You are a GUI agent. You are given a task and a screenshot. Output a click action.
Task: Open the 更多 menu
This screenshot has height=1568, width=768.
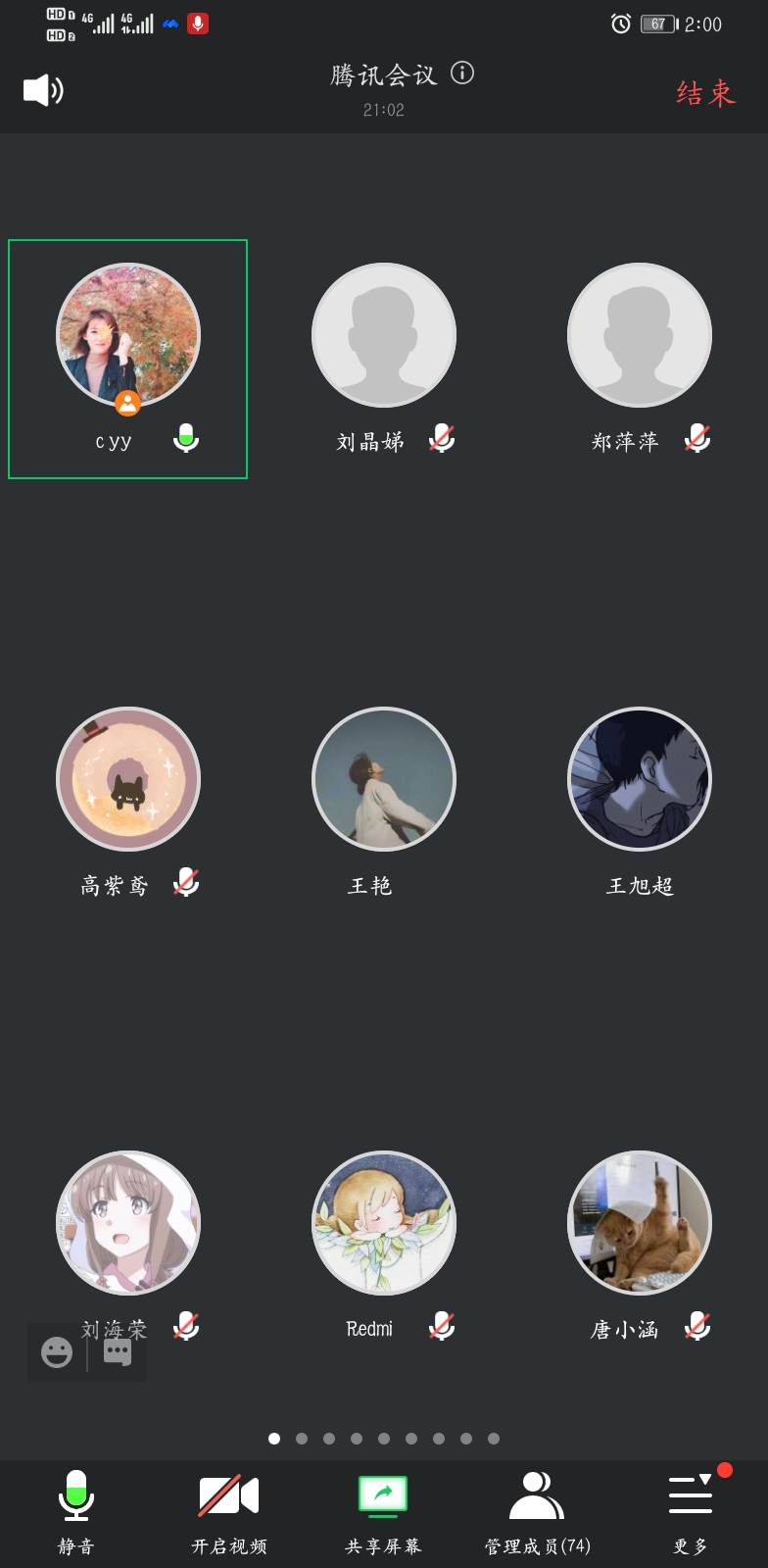tap(691, 1513)
